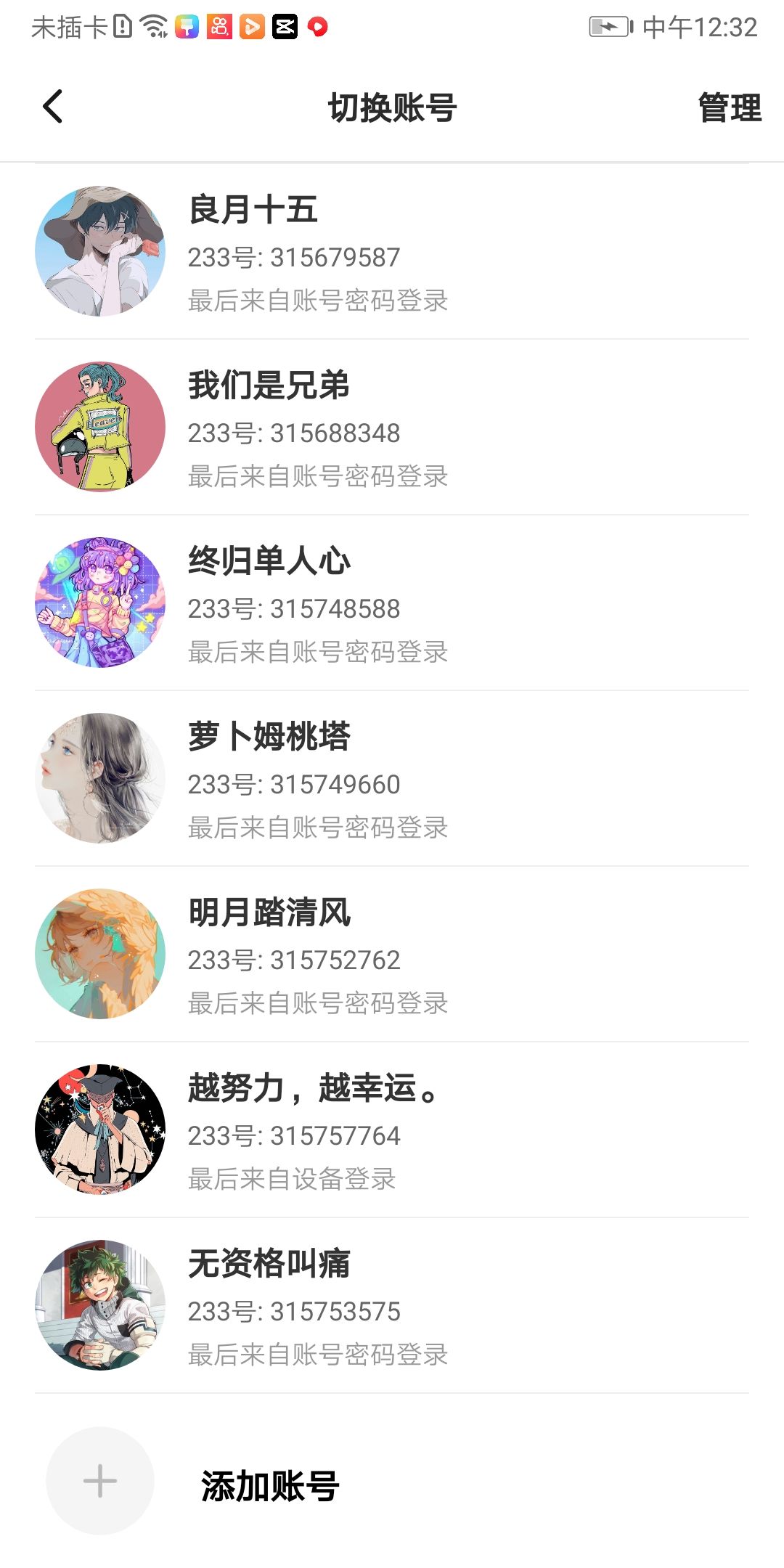
Task: Select the 终归单人心 account
Action: pos(392,603)
